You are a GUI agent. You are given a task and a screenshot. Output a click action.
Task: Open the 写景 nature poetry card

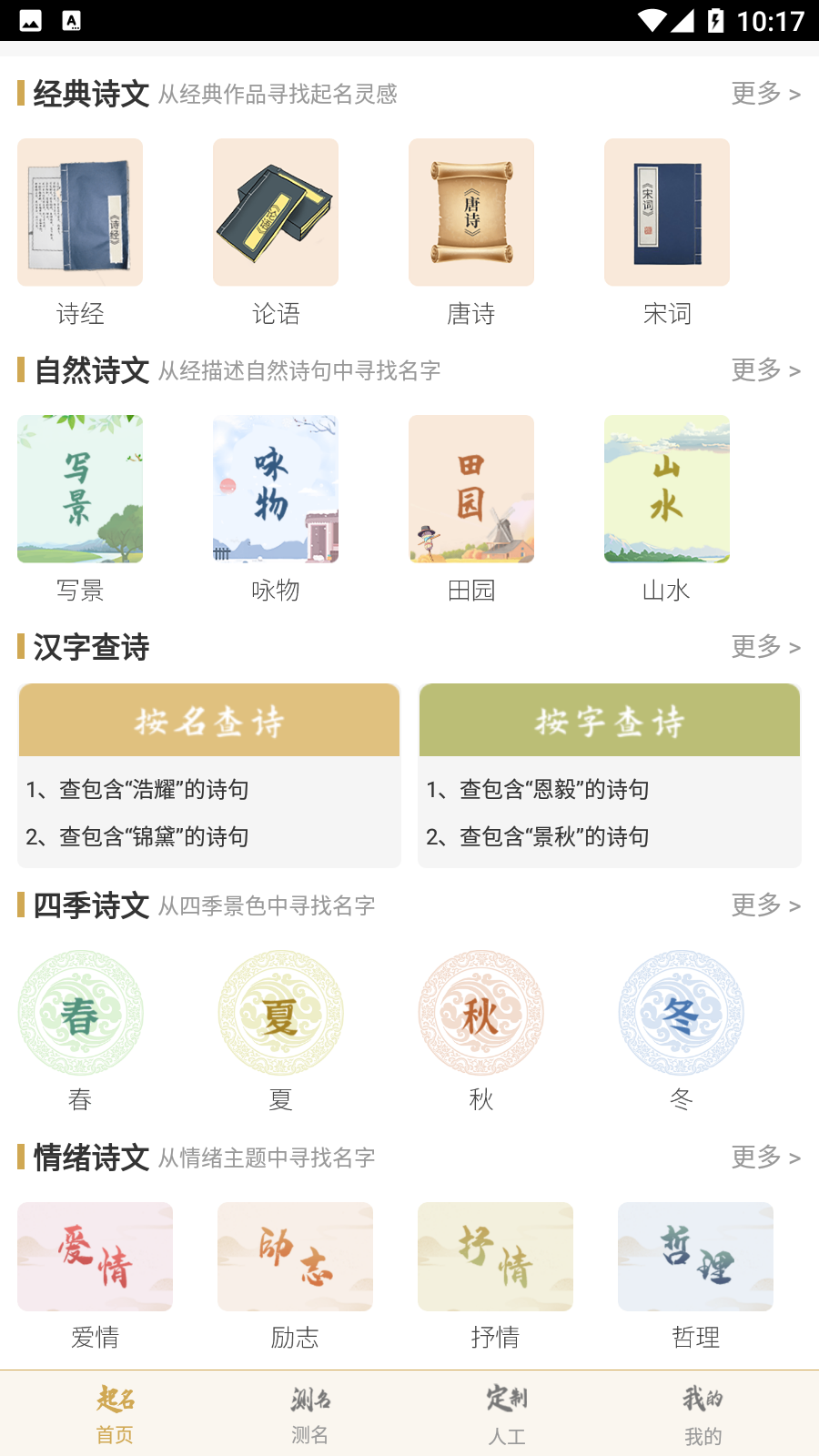pos(79,489)
